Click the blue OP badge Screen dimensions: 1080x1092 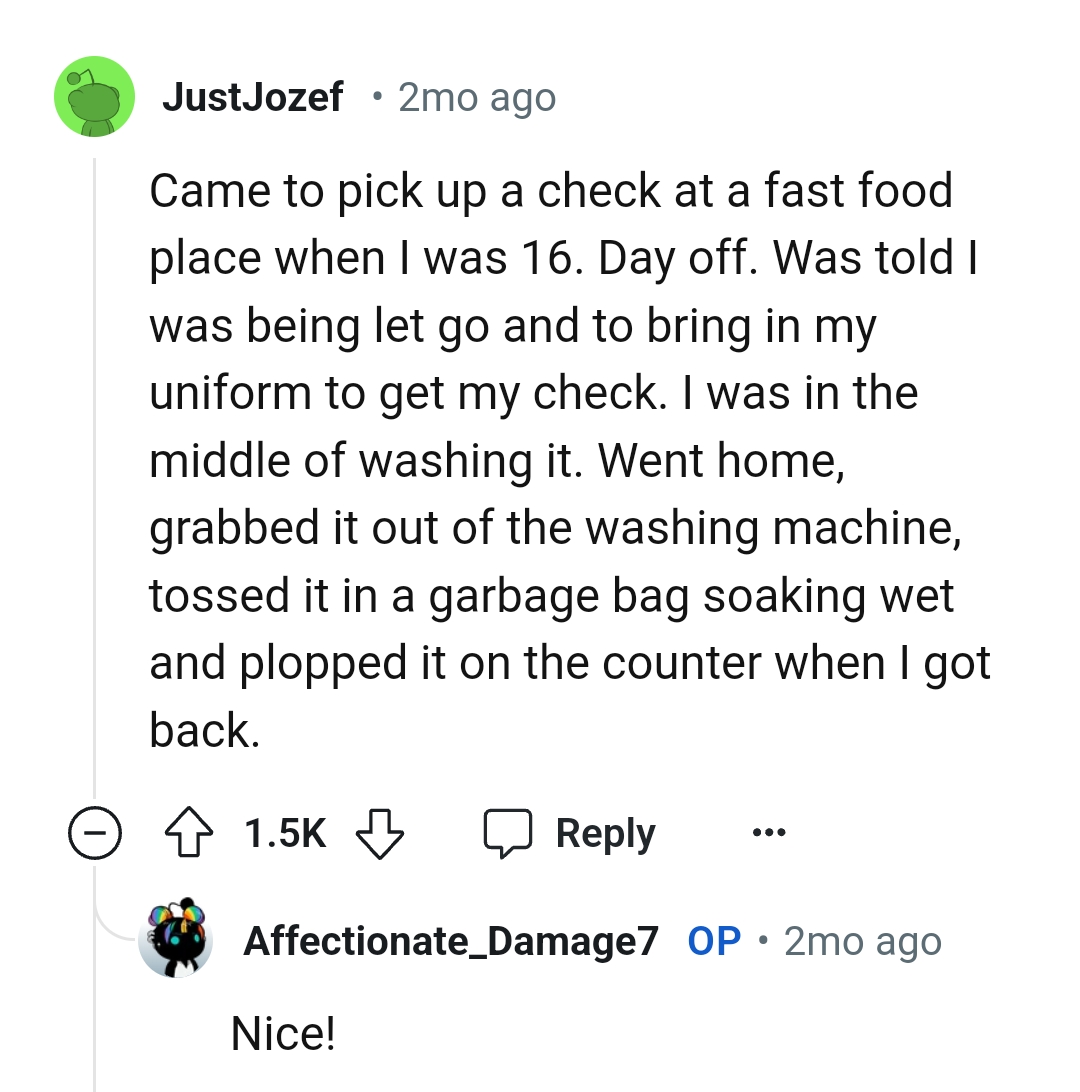[x=714, y=940]
